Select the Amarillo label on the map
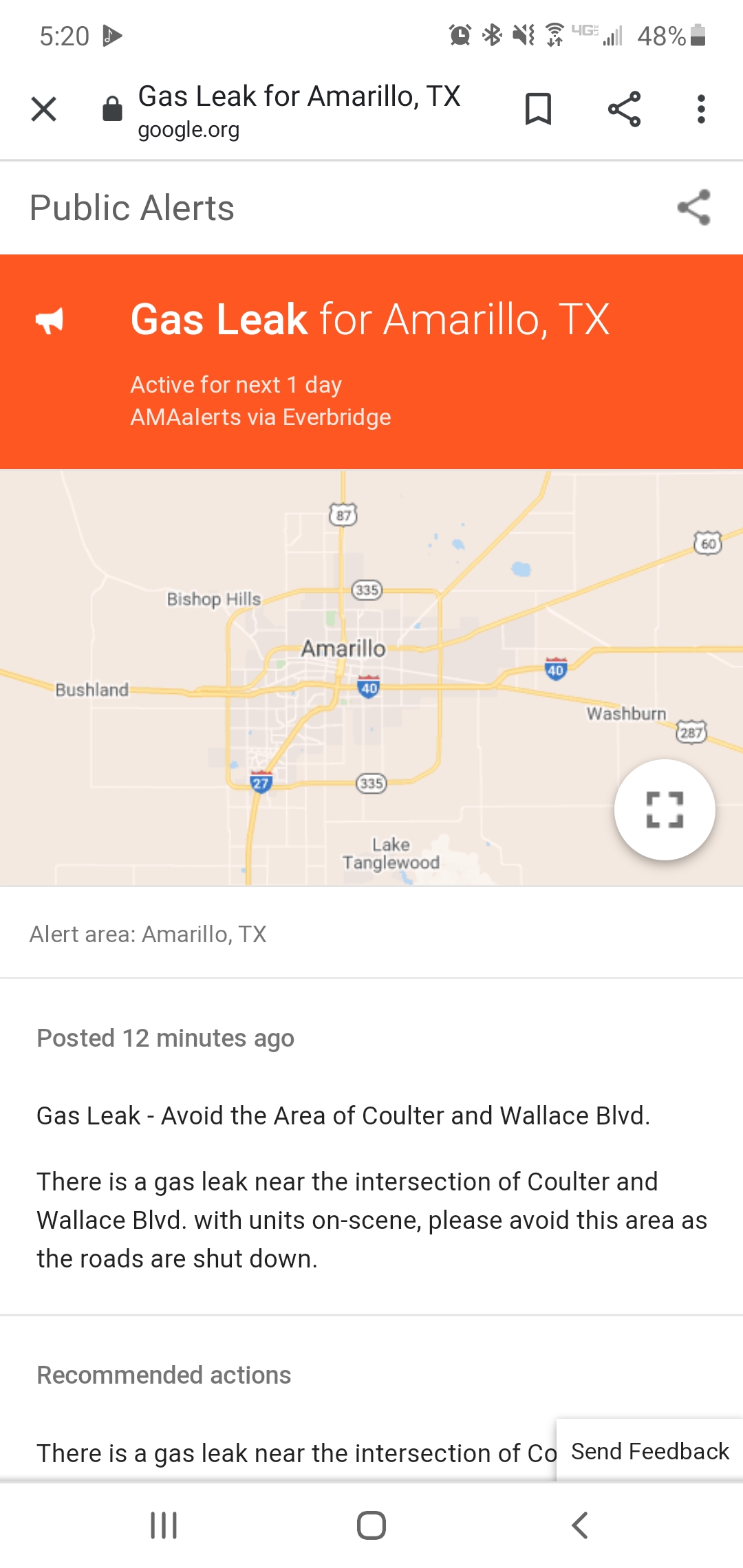Image resolution: width=743 pixels, height=1568 pixels. [x=343, y=646]
